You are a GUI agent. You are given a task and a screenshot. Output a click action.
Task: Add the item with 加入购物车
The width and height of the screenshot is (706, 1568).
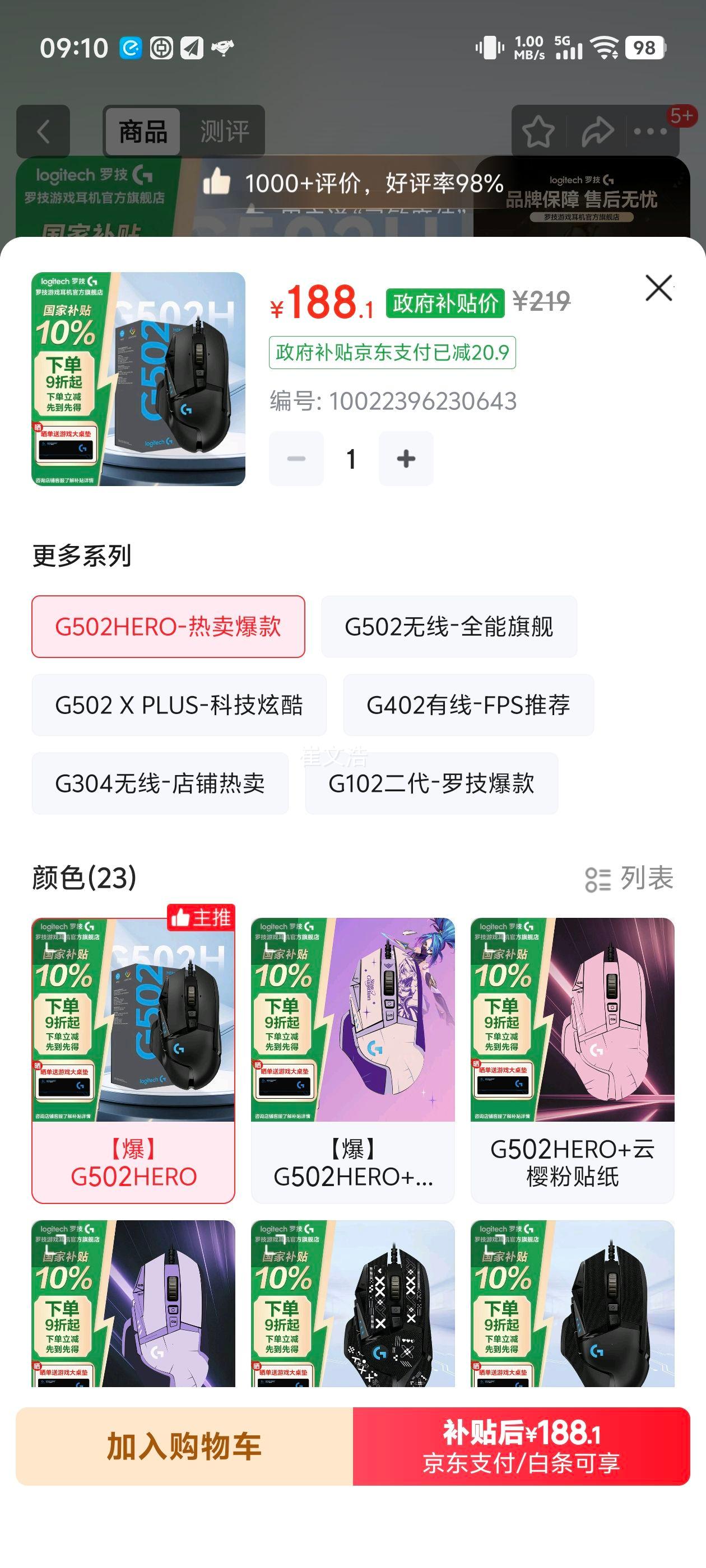(x=184, y=1447)
